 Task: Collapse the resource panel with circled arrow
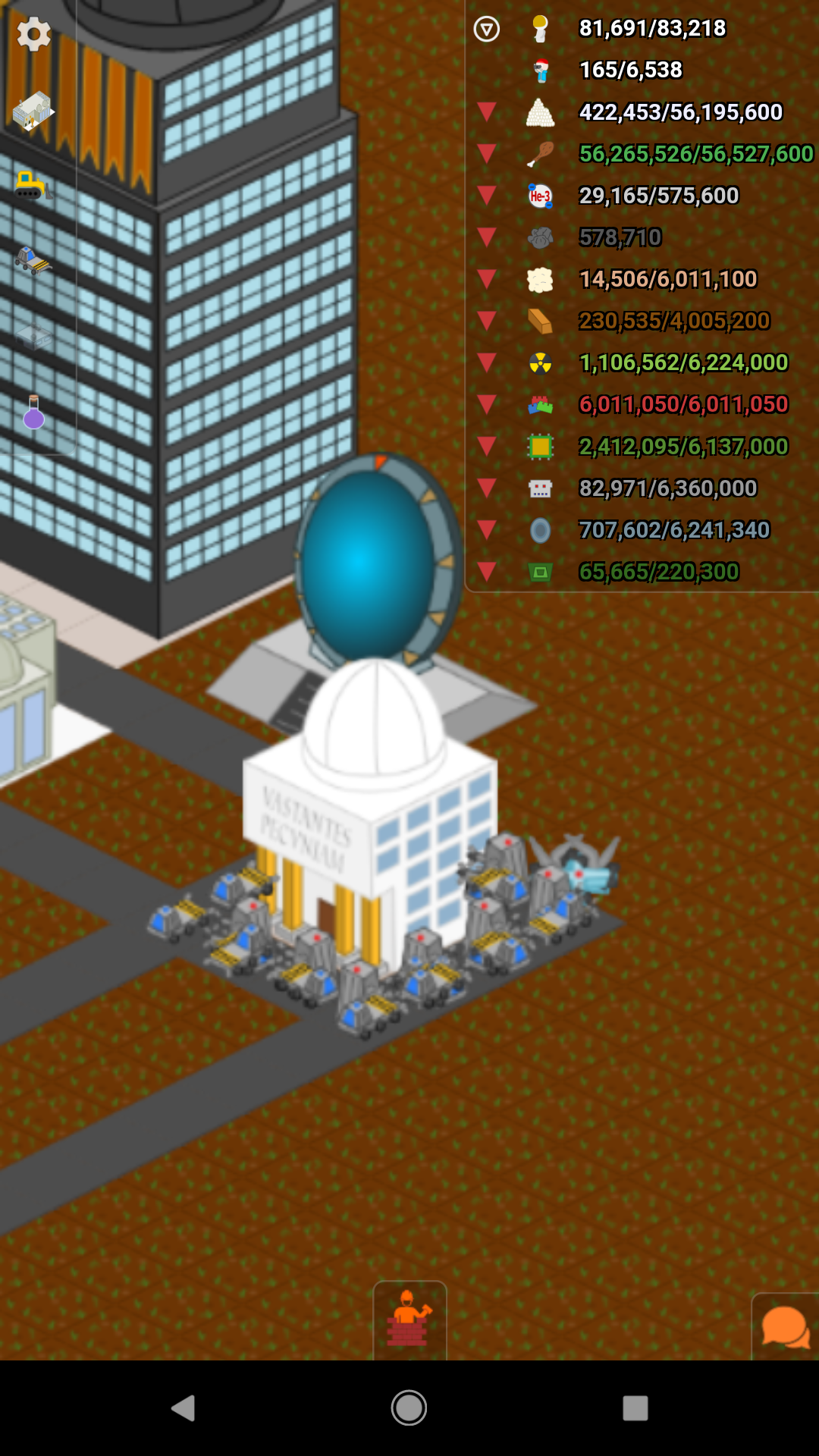coord(486,30)
